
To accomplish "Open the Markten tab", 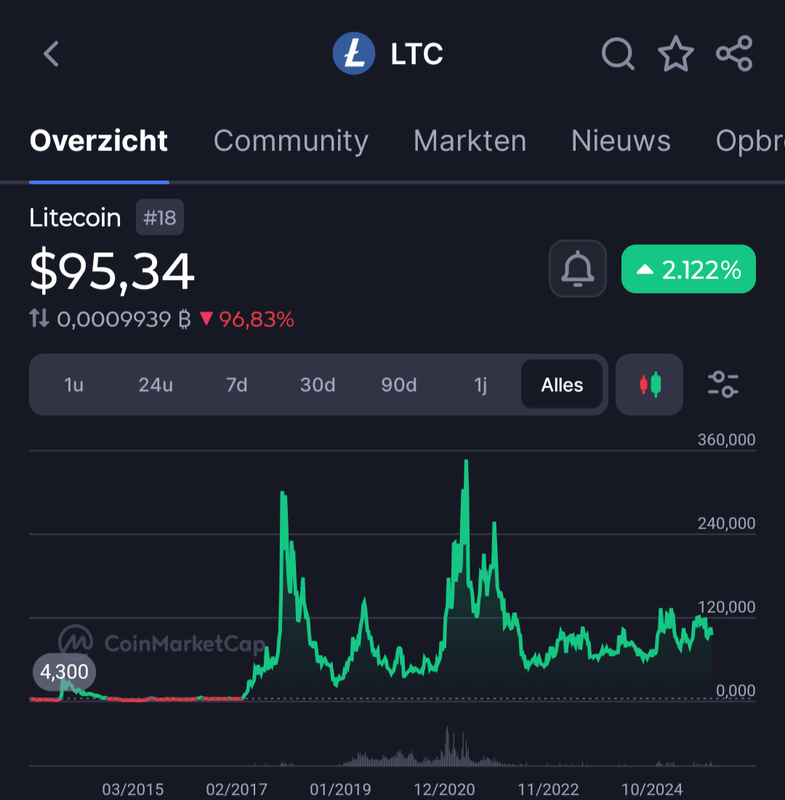I will click(x=470, y=141).
